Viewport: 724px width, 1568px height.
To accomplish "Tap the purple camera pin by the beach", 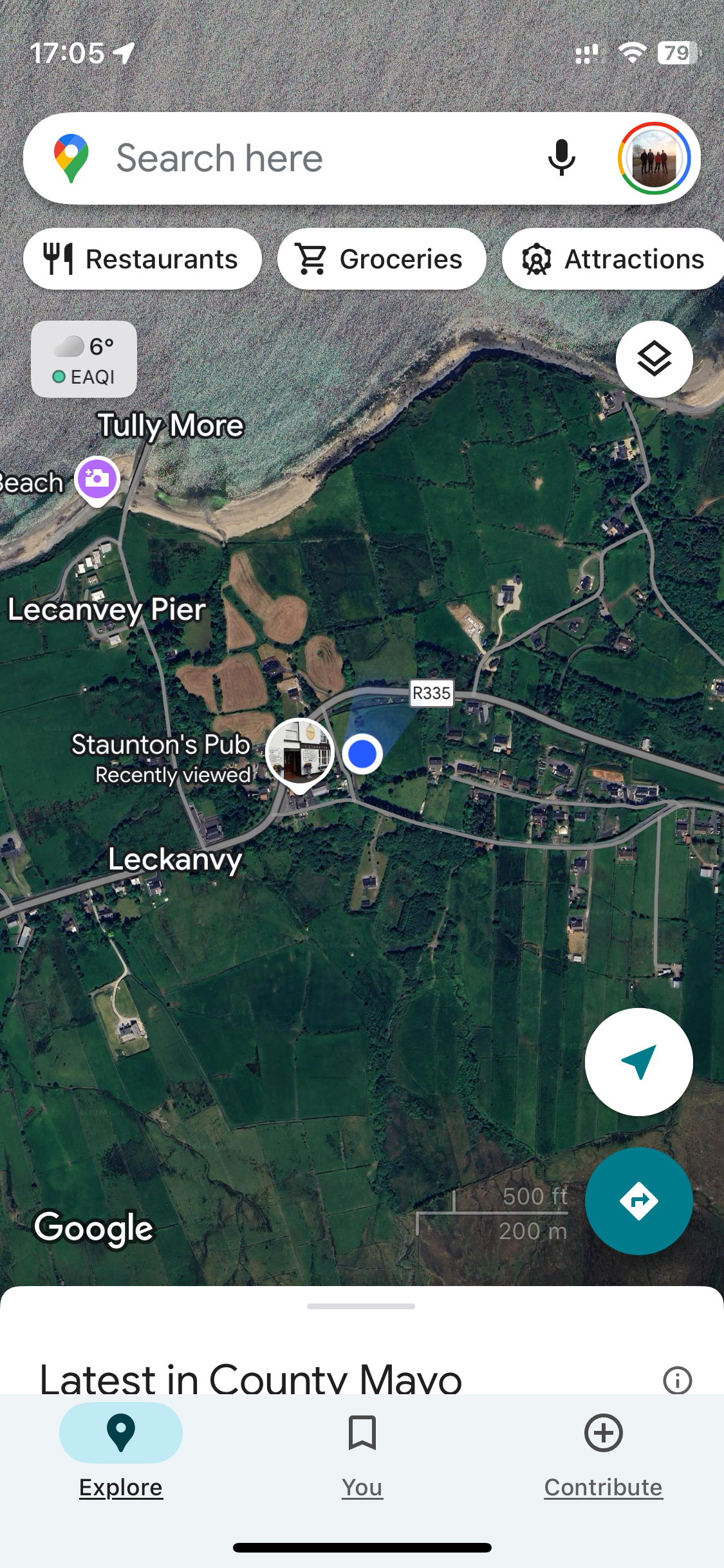I will (97, 480).
